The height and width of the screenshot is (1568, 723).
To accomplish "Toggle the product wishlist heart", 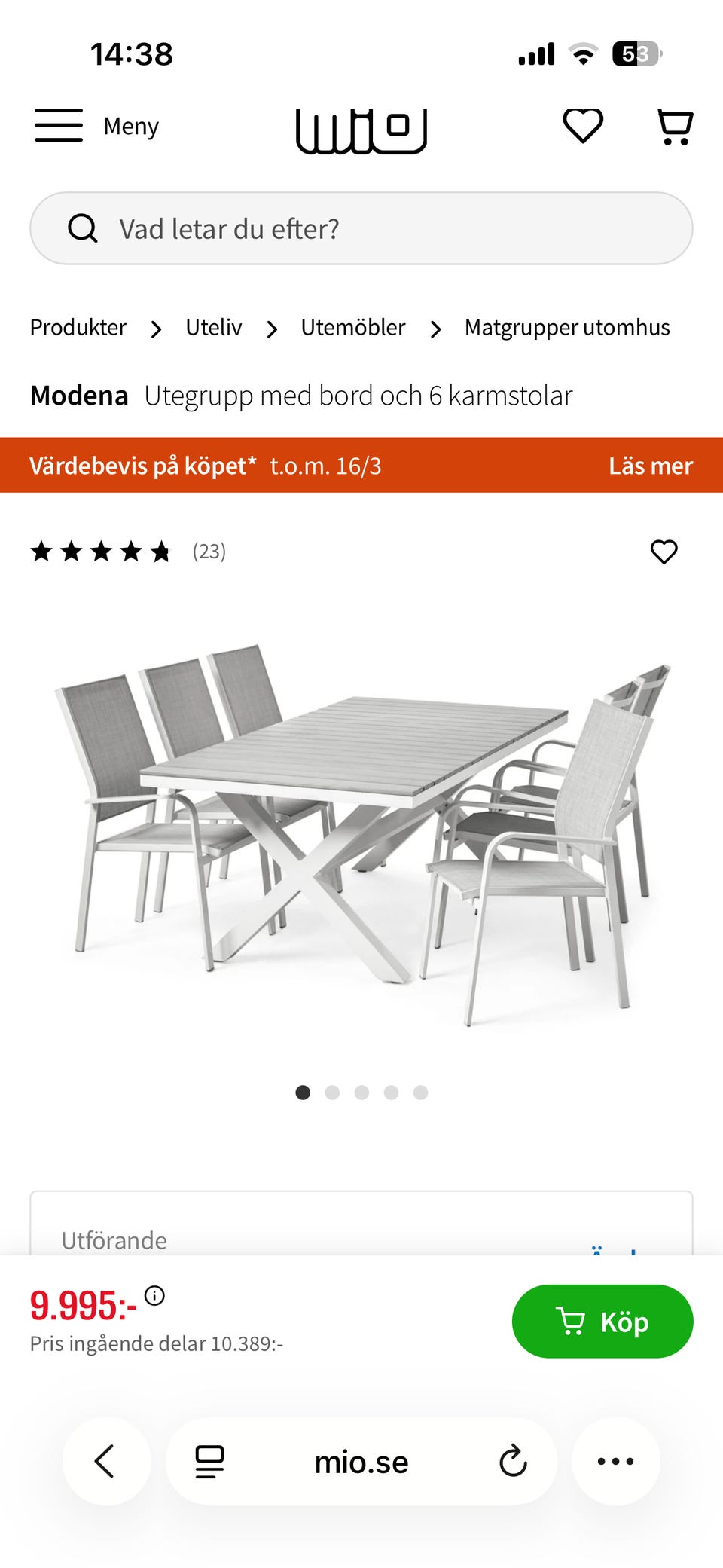I will [664, 552].
